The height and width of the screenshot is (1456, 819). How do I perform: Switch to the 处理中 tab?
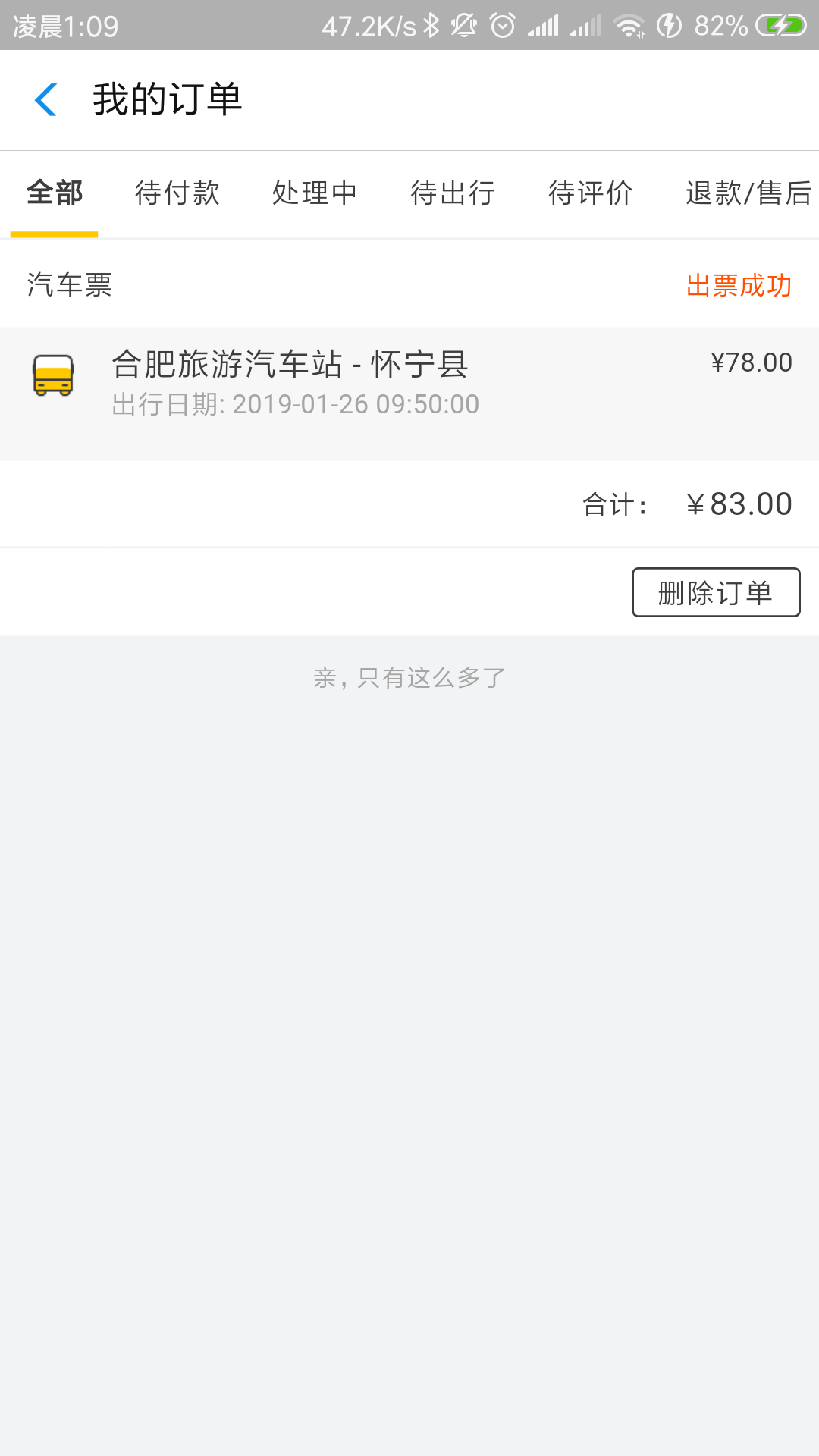pyautogui.click(x=315, y=193)
